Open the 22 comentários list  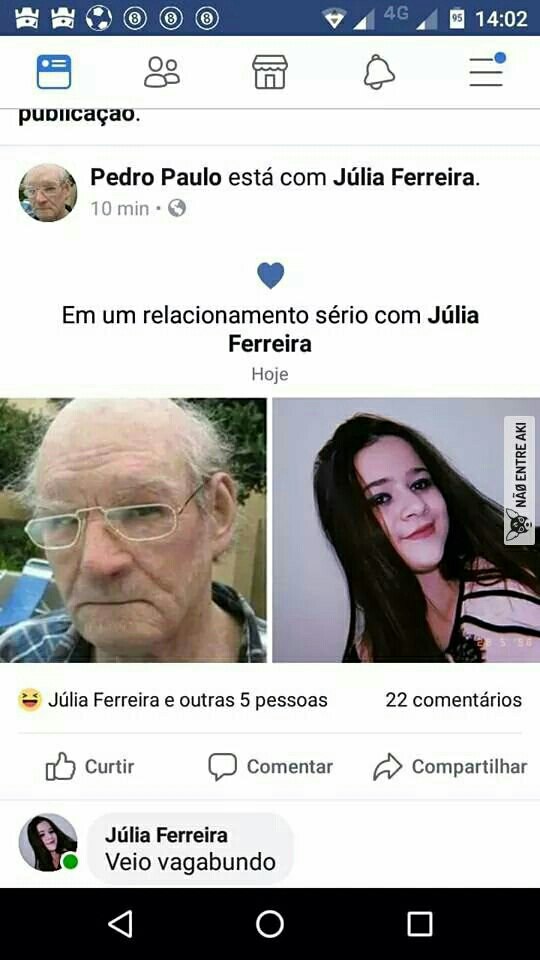click(x=454, y=700)
